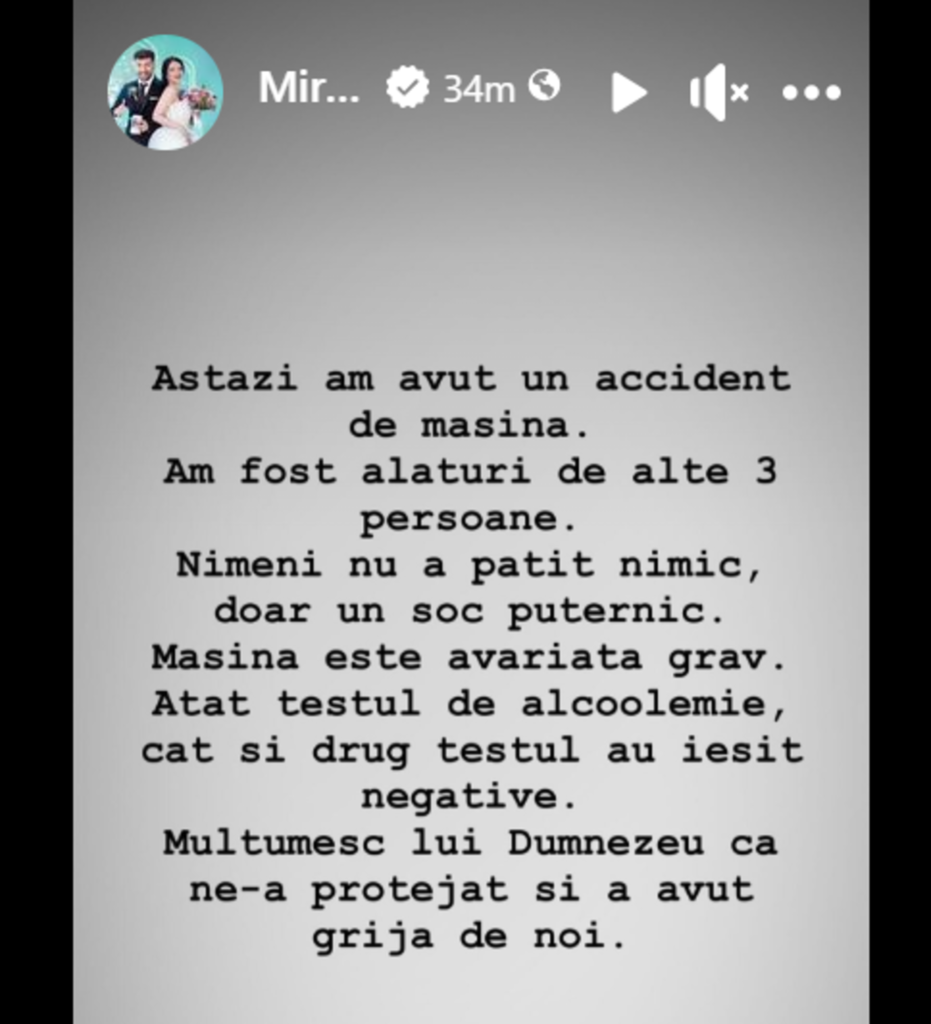Screen dimensions: 931x1024
Task: Open the profile name starting with Mir
Action: click(x=308, y=90)
